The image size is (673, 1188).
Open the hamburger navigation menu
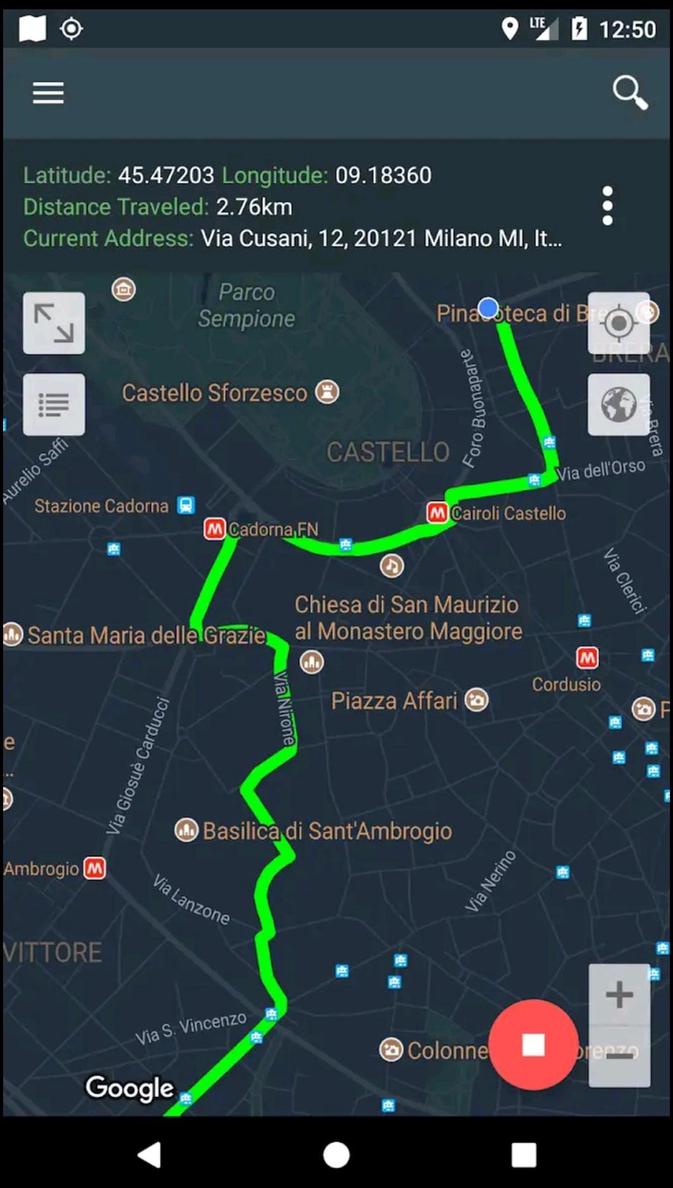tap(48, 93)
